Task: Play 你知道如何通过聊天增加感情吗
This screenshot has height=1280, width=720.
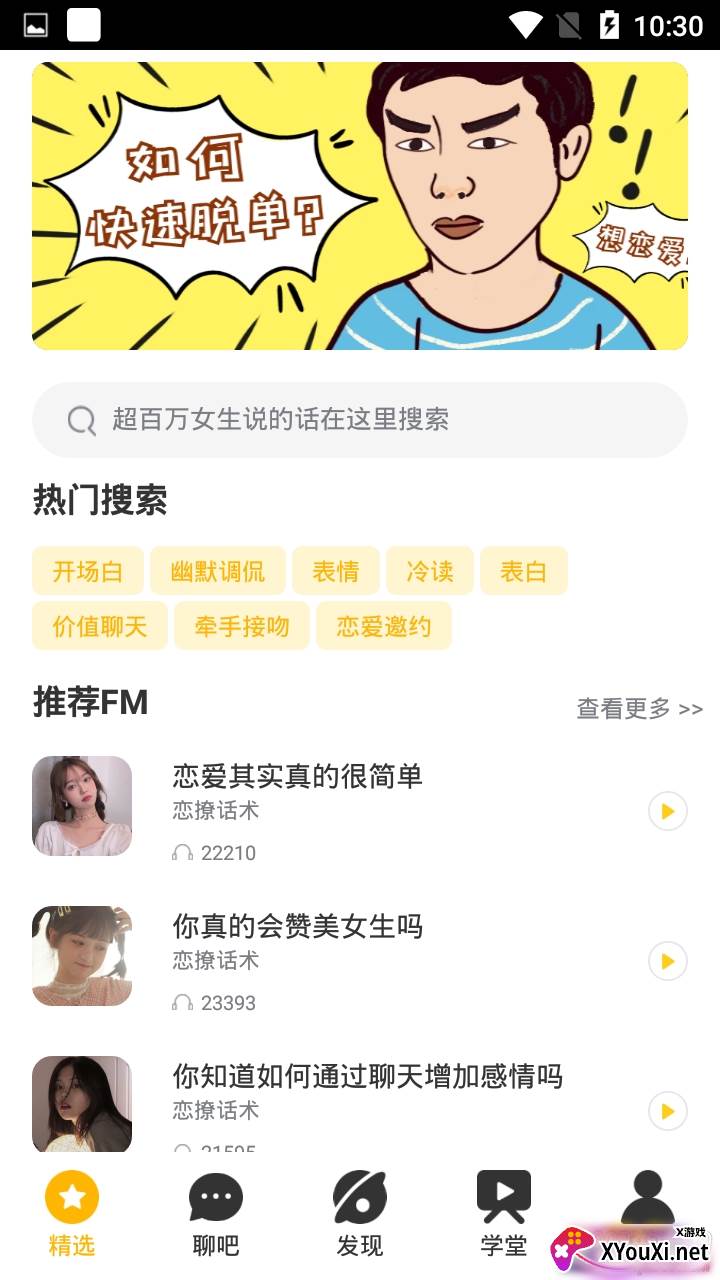Action: [x=668, y=1111]
